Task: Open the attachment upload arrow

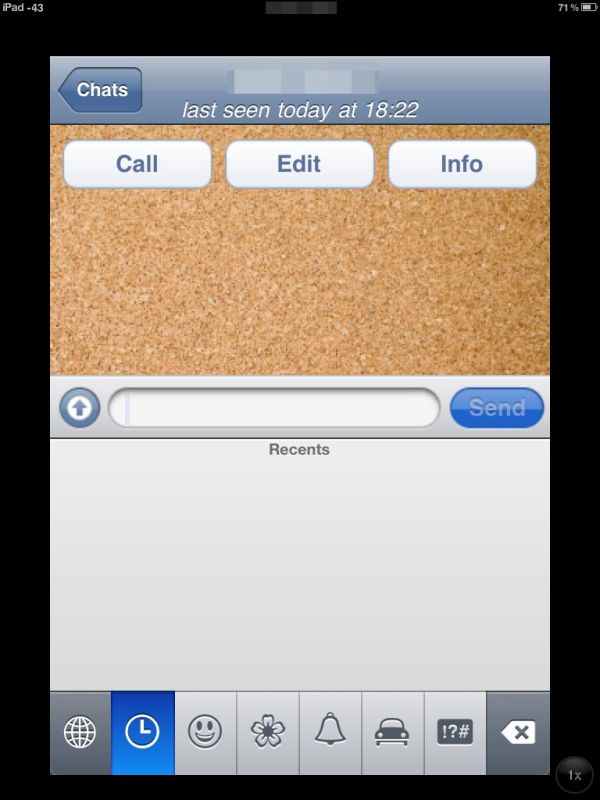Action: 79,408
